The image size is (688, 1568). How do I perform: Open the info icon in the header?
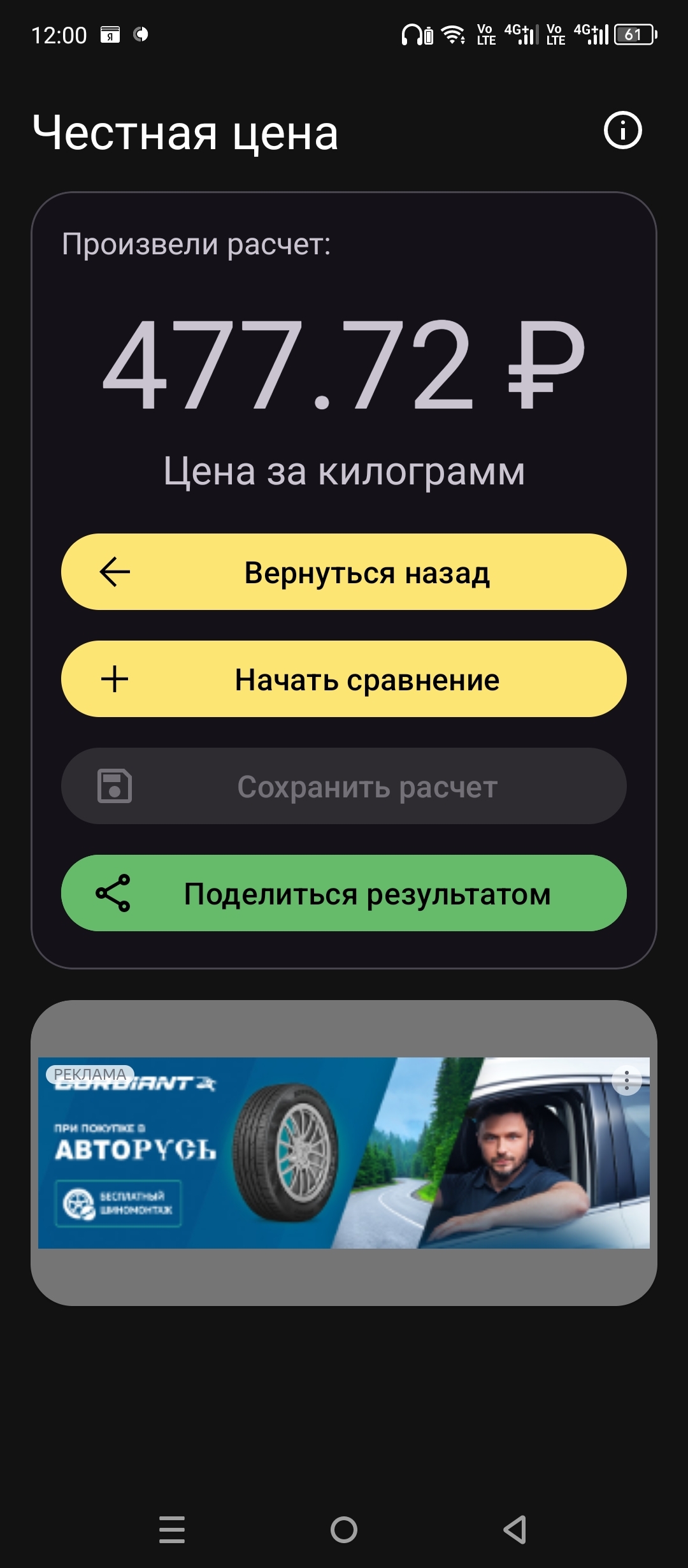click(x=622, y=131)
